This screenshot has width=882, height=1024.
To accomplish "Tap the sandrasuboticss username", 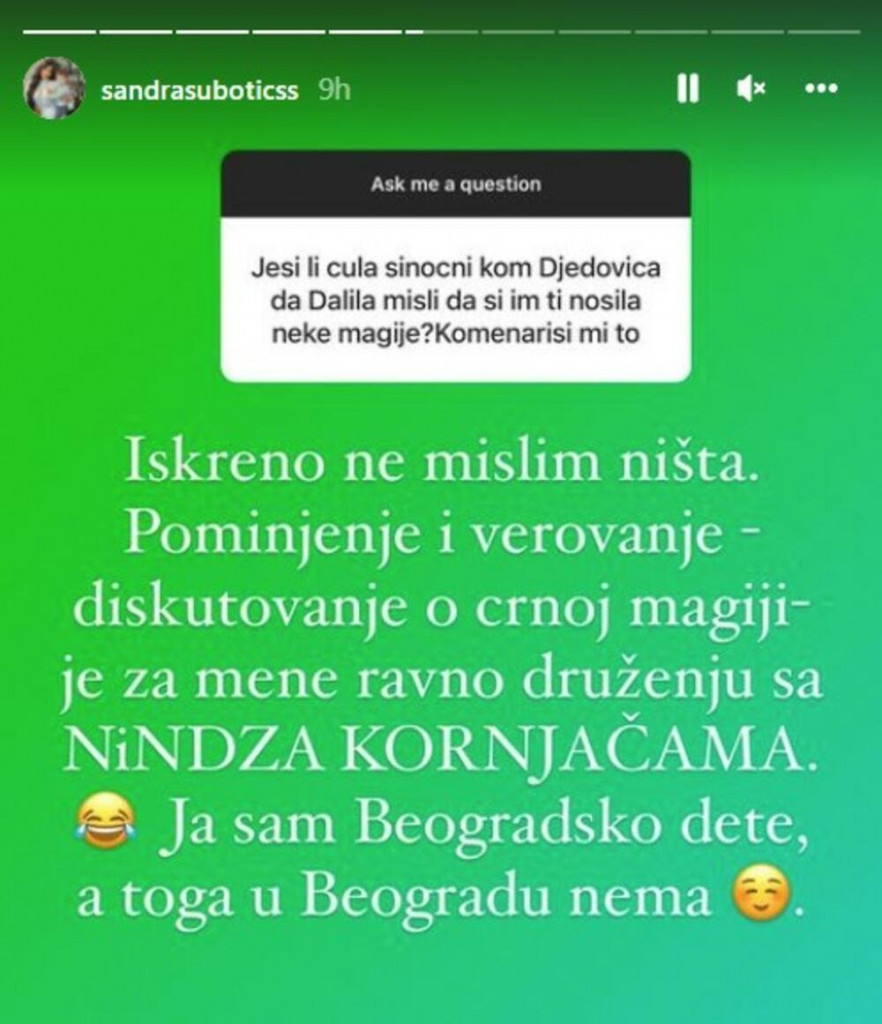I will (199, 89).
